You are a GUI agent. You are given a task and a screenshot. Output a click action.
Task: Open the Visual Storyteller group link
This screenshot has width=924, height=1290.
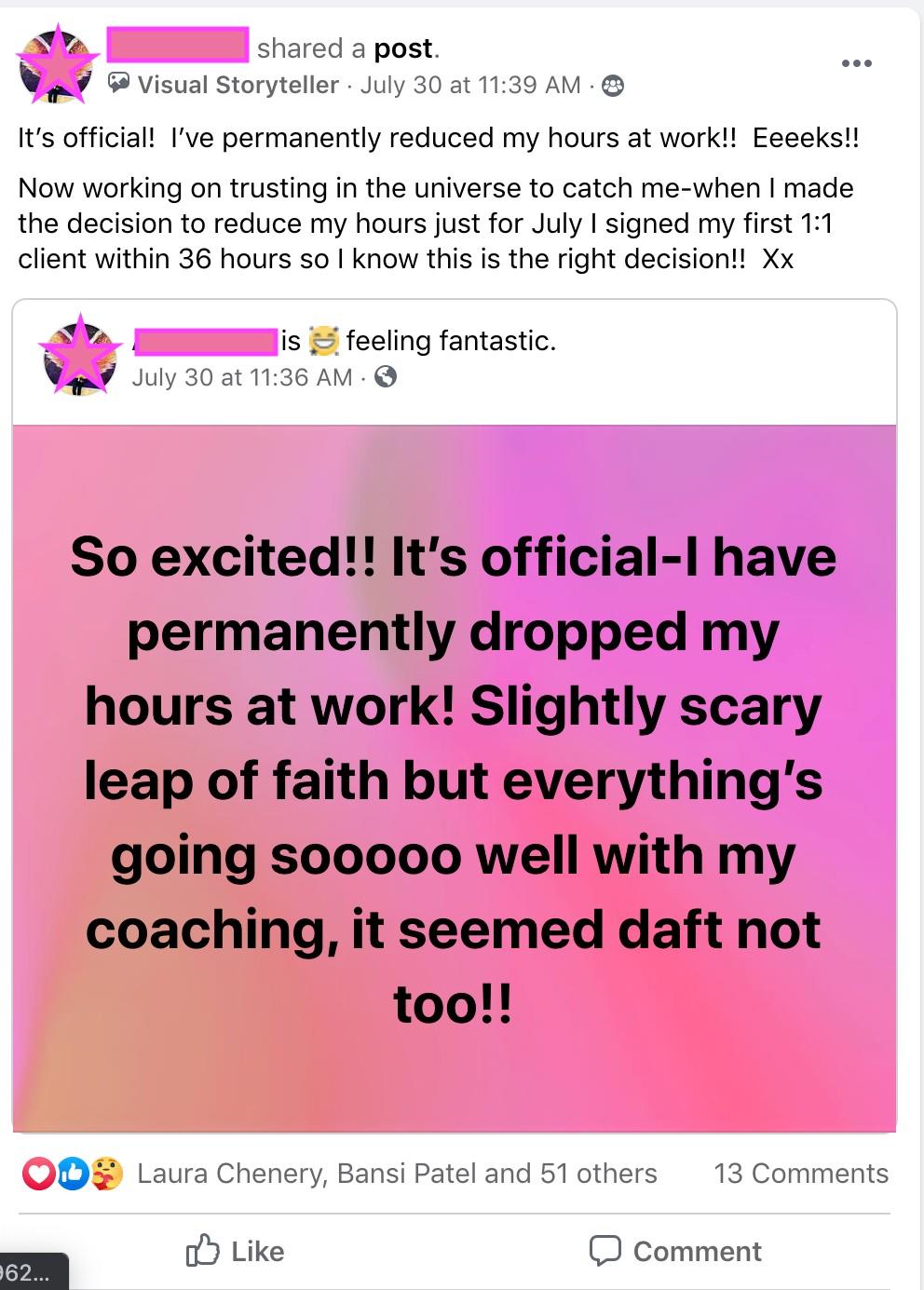point(238,85)
